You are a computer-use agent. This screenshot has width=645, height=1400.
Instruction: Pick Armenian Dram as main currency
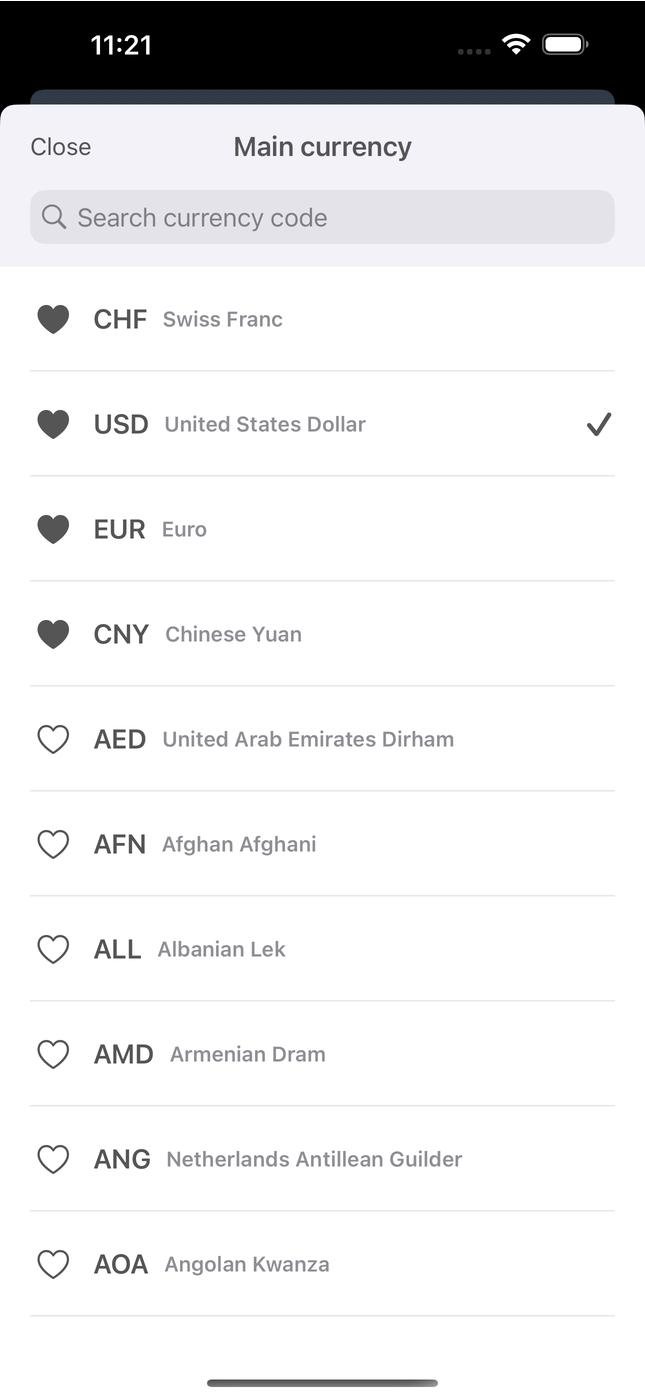point(247,1054)
